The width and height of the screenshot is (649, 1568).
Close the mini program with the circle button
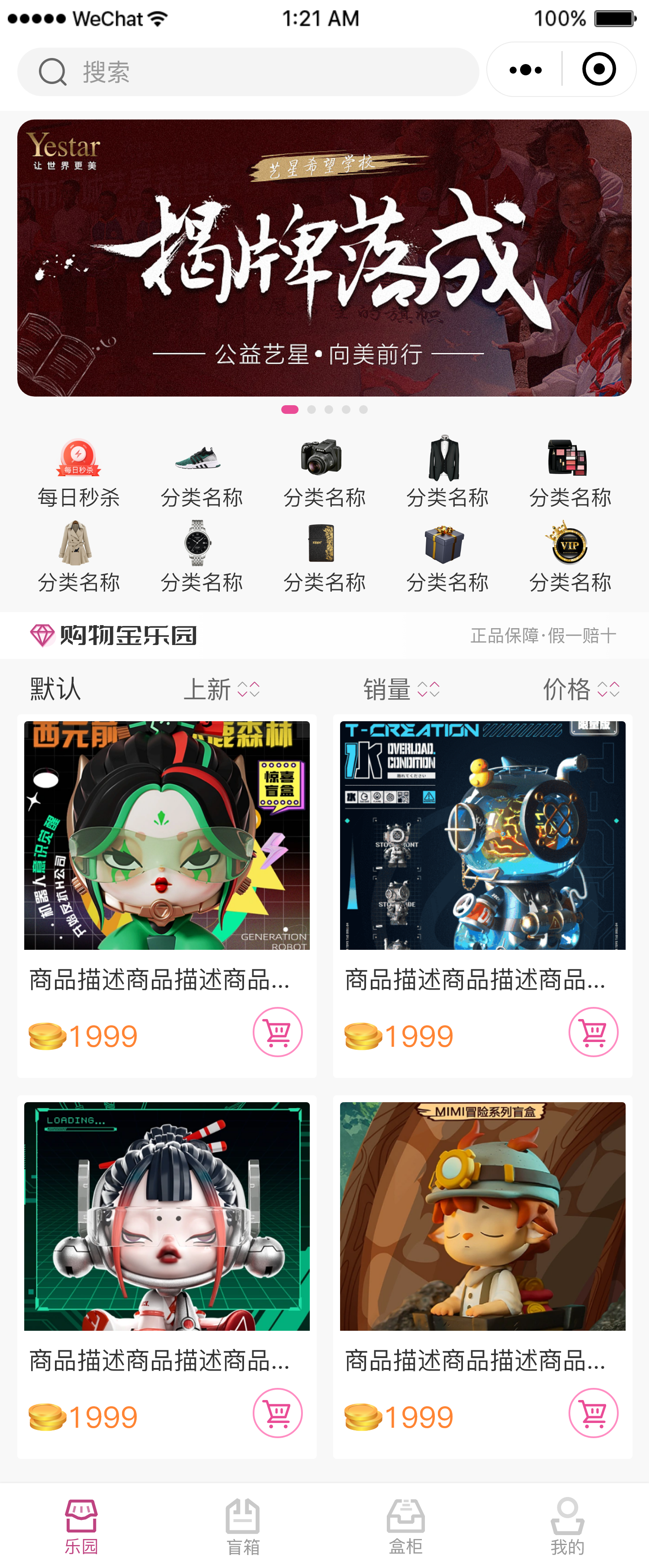598,70
